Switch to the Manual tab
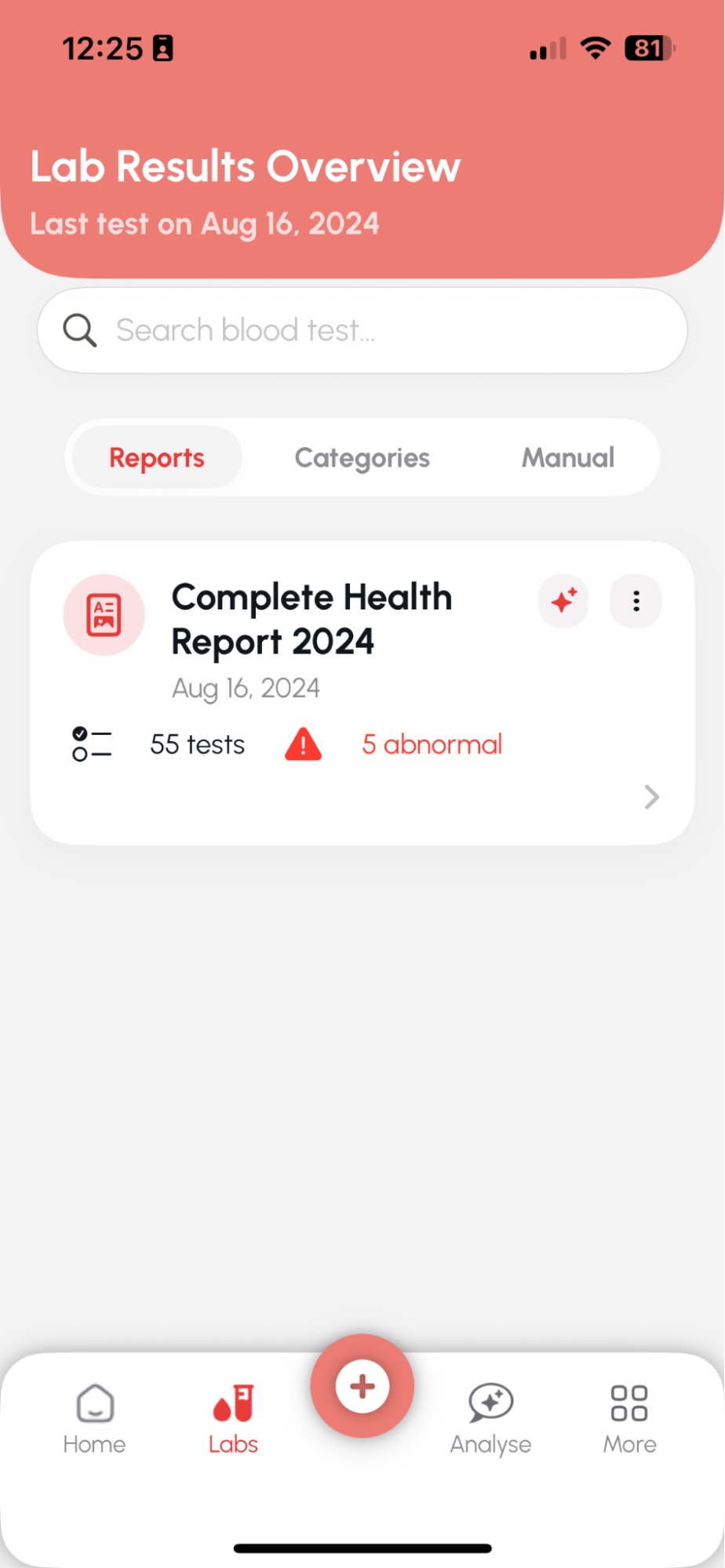Image resolution: width=725 pixels, height=1568 pixels. [x=568, y=457]
